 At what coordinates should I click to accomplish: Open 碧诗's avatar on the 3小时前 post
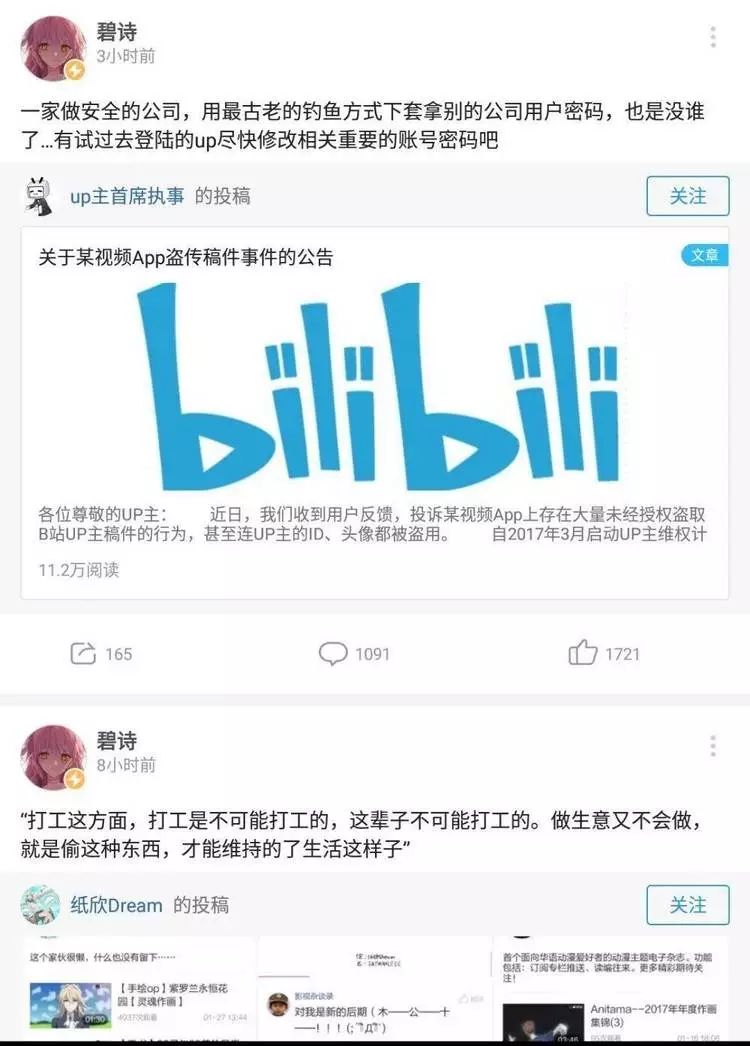[x=51, y=49]
